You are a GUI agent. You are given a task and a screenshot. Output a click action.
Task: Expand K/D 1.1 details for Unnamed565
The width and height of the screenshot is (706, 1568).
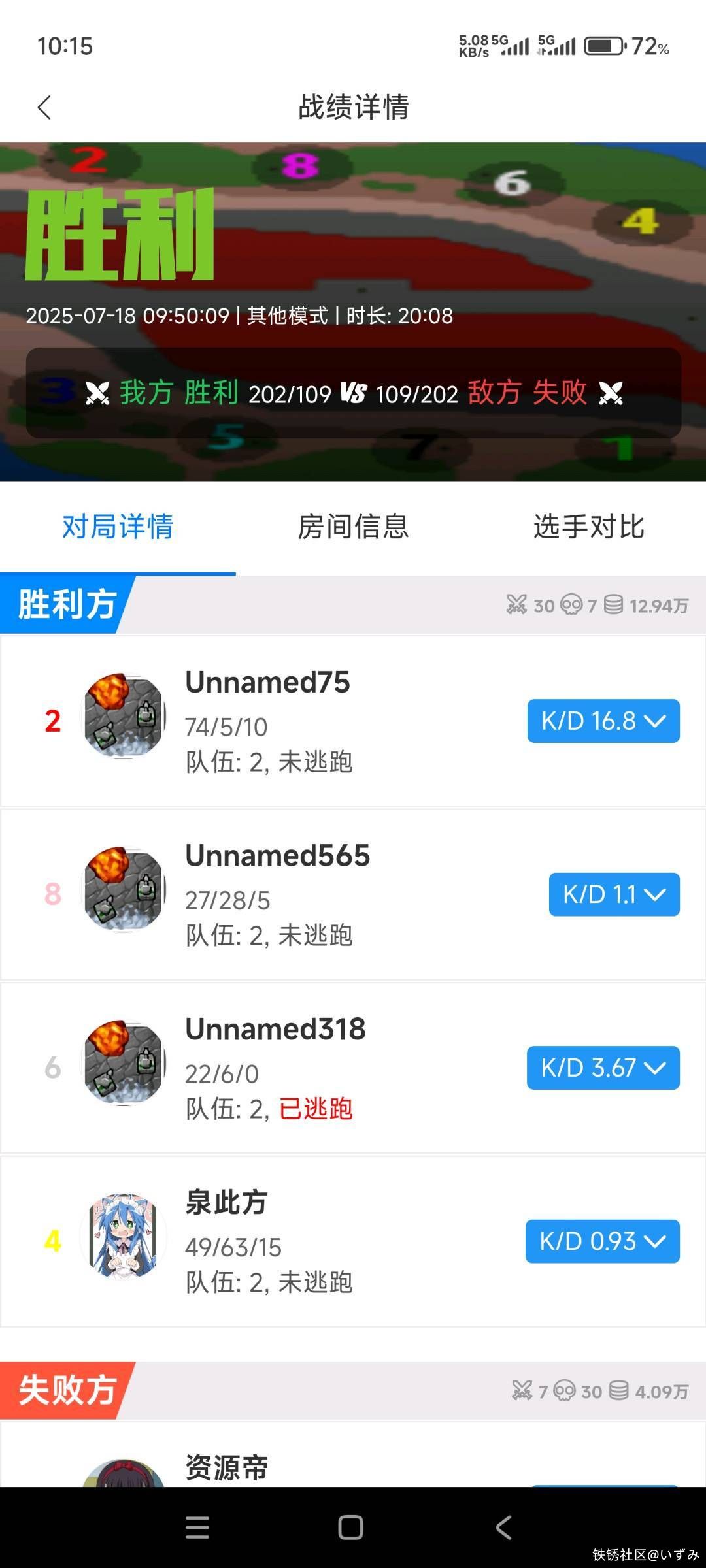pos(614,894)
